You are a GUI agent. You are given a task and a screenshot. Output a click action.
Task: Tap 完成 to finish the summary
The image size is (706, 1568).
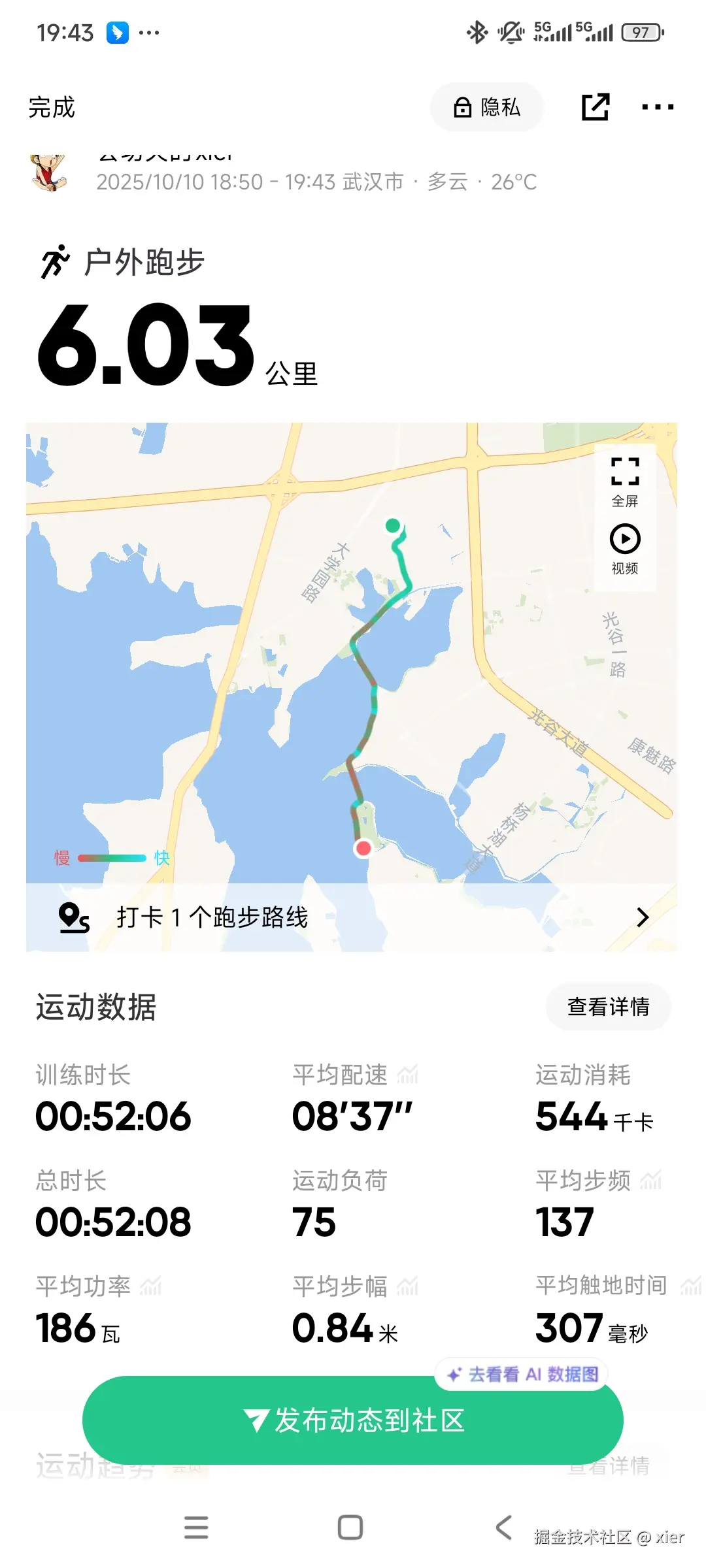point(52,106)
